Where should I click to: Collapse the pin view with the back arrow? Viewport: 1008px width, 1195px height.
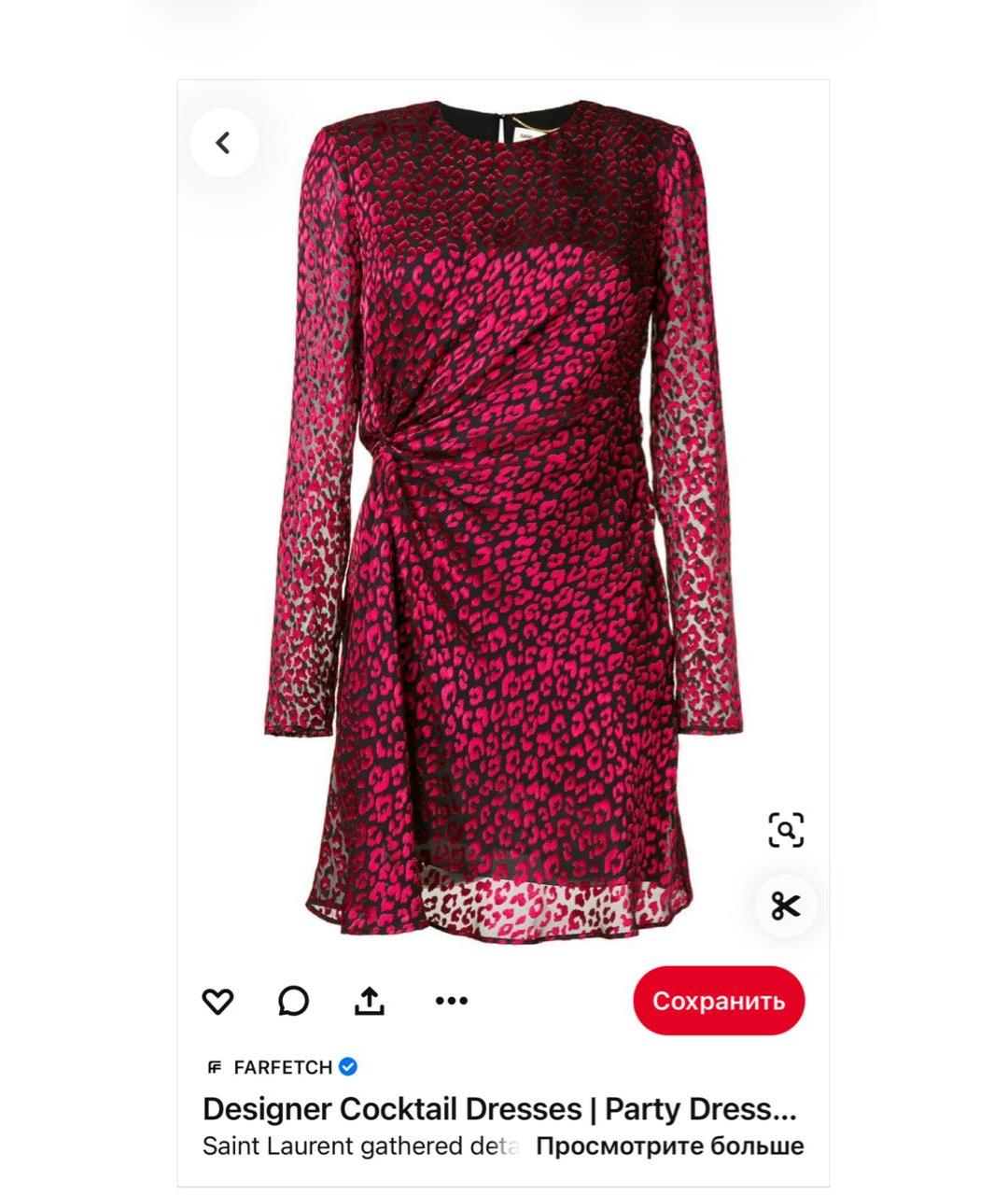click(223, 142)
